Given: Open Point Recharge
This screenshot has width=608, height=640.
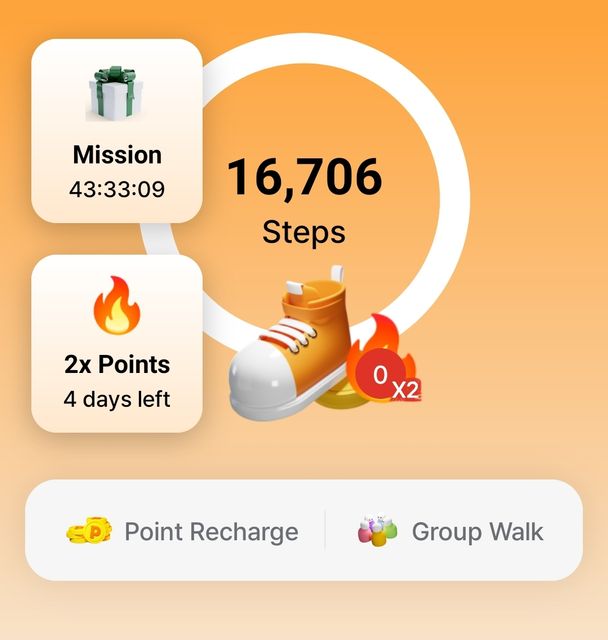Looking at the screenshot, I should [182, 531].
